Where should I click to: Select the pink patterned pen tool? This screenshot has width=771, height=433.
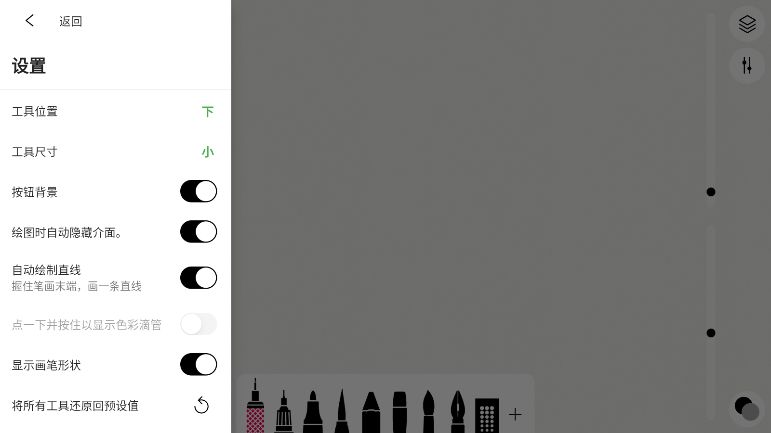click(x=255, y=410)
